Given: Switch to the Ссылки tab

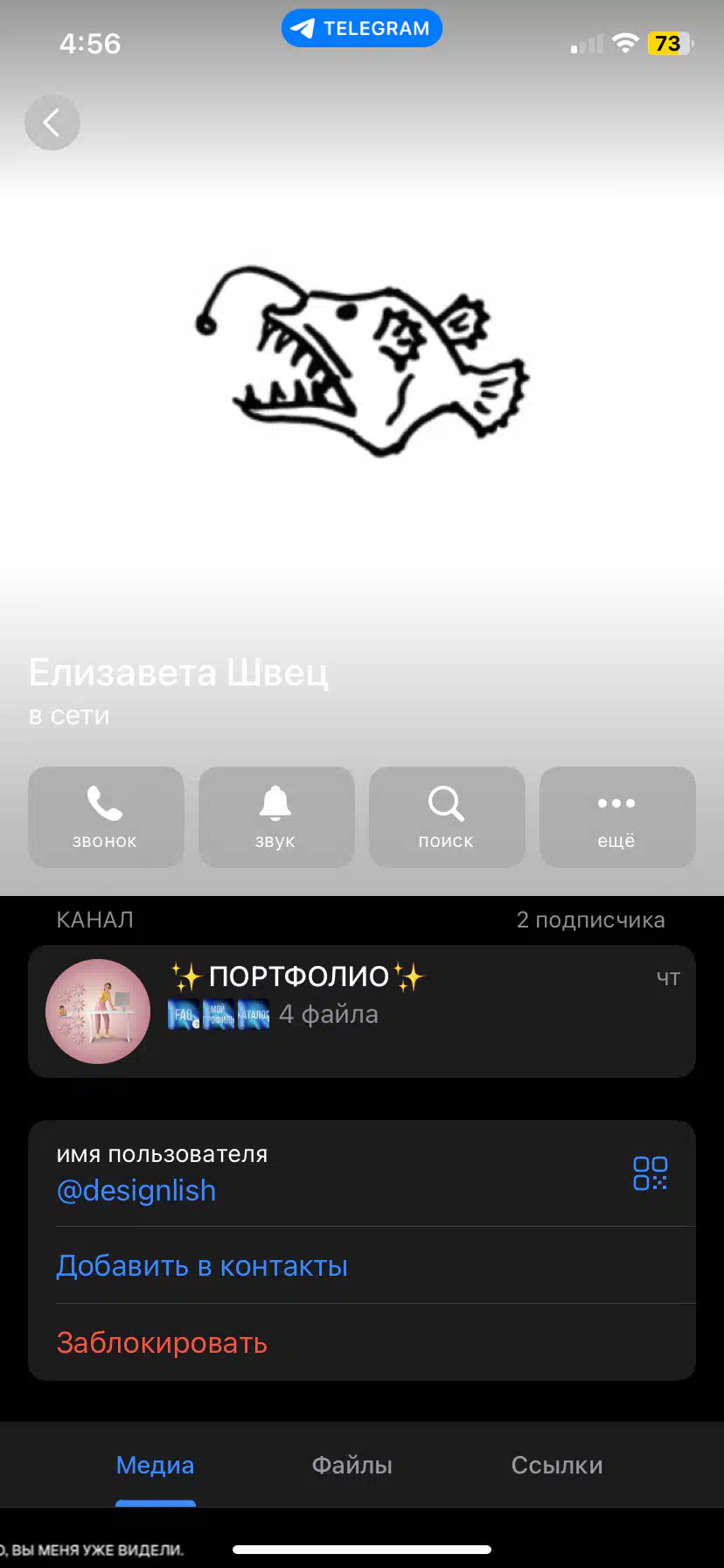Looking at the screenshot, I should click(x=557, y=1465).
